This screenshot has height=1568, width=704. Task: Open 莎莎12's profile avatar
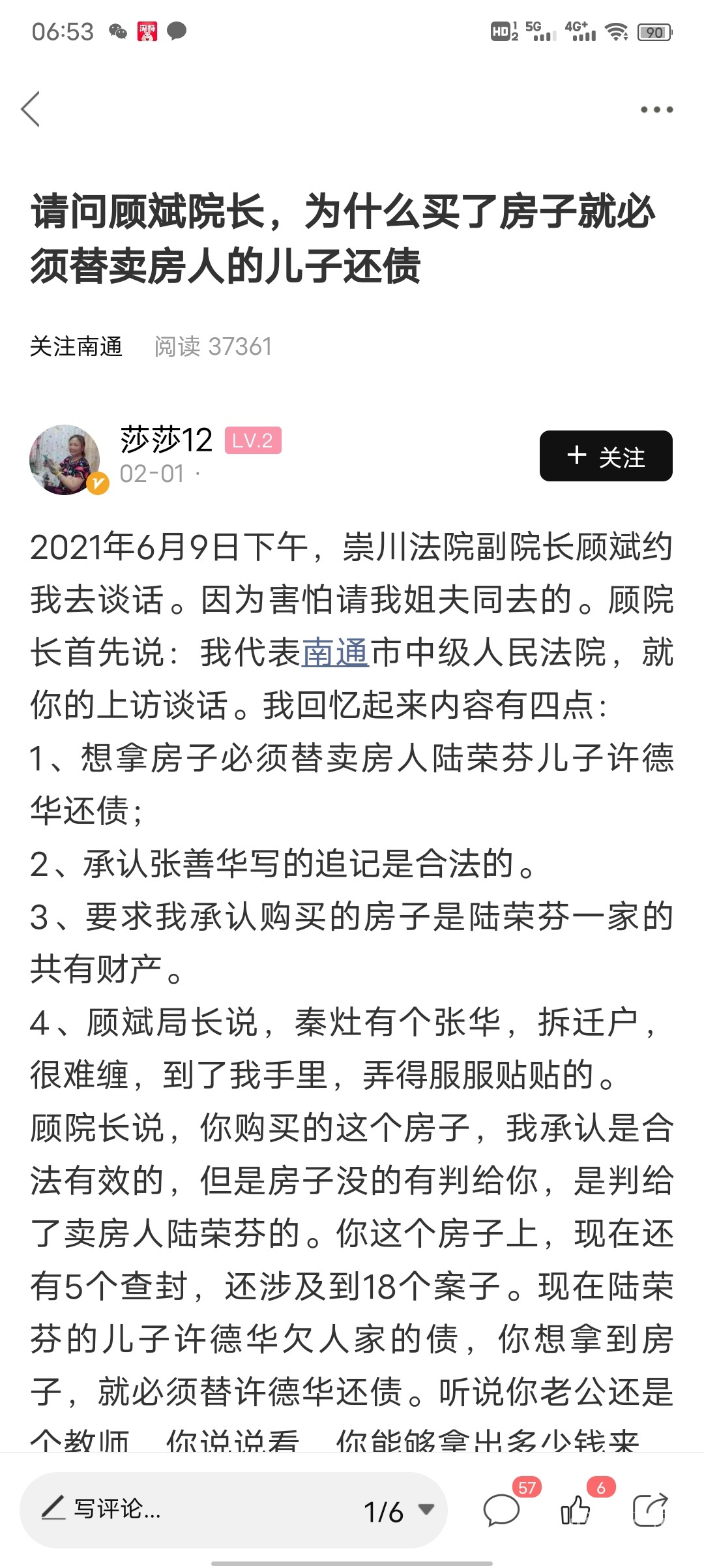click(x=65, y=459)
